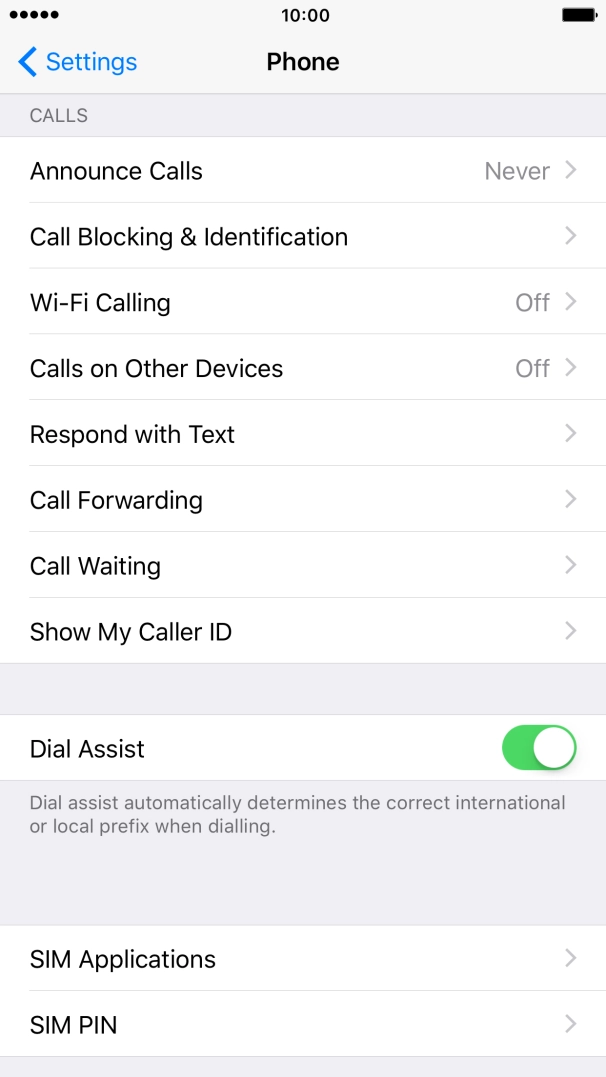
Task: Open Call Forwarding settings
Action: pyautogui.click(x=303, y=500)
